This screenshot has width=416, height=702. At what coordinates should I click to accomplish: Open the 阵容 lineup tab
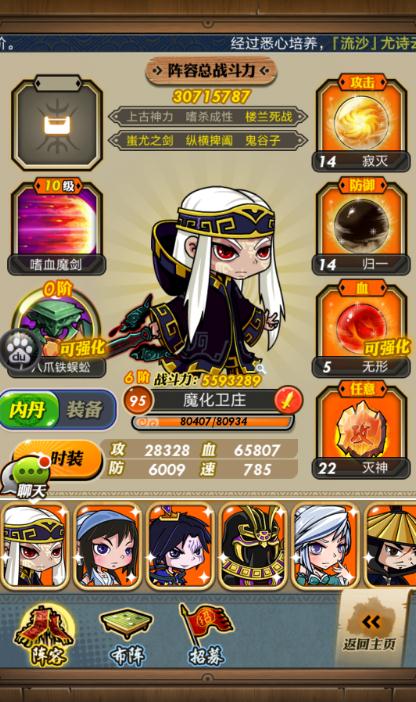click(45, 636)
